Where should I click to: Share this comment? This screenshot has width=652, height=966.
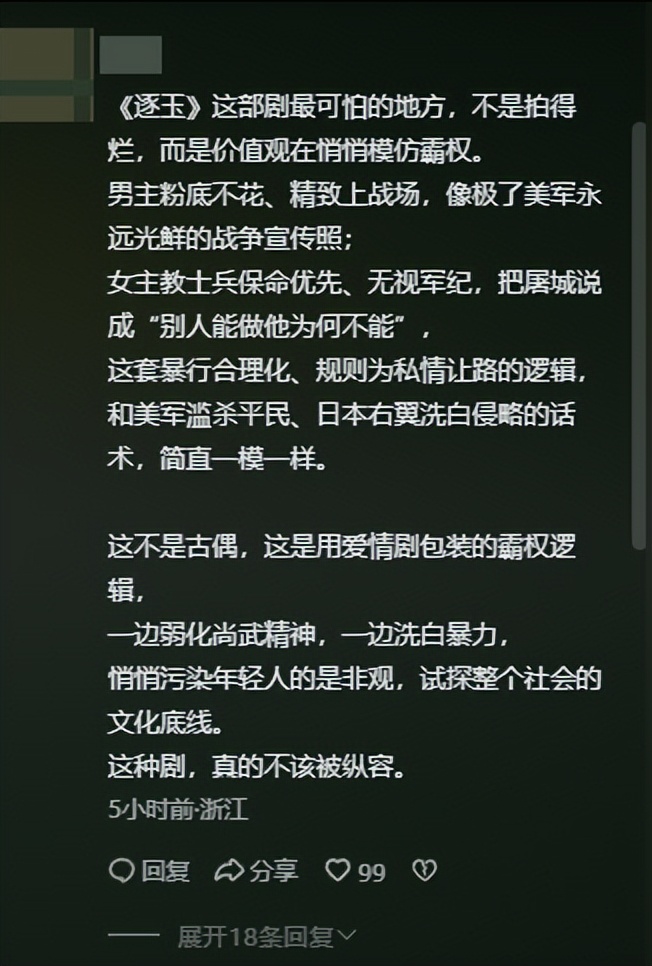coord(257,871)
